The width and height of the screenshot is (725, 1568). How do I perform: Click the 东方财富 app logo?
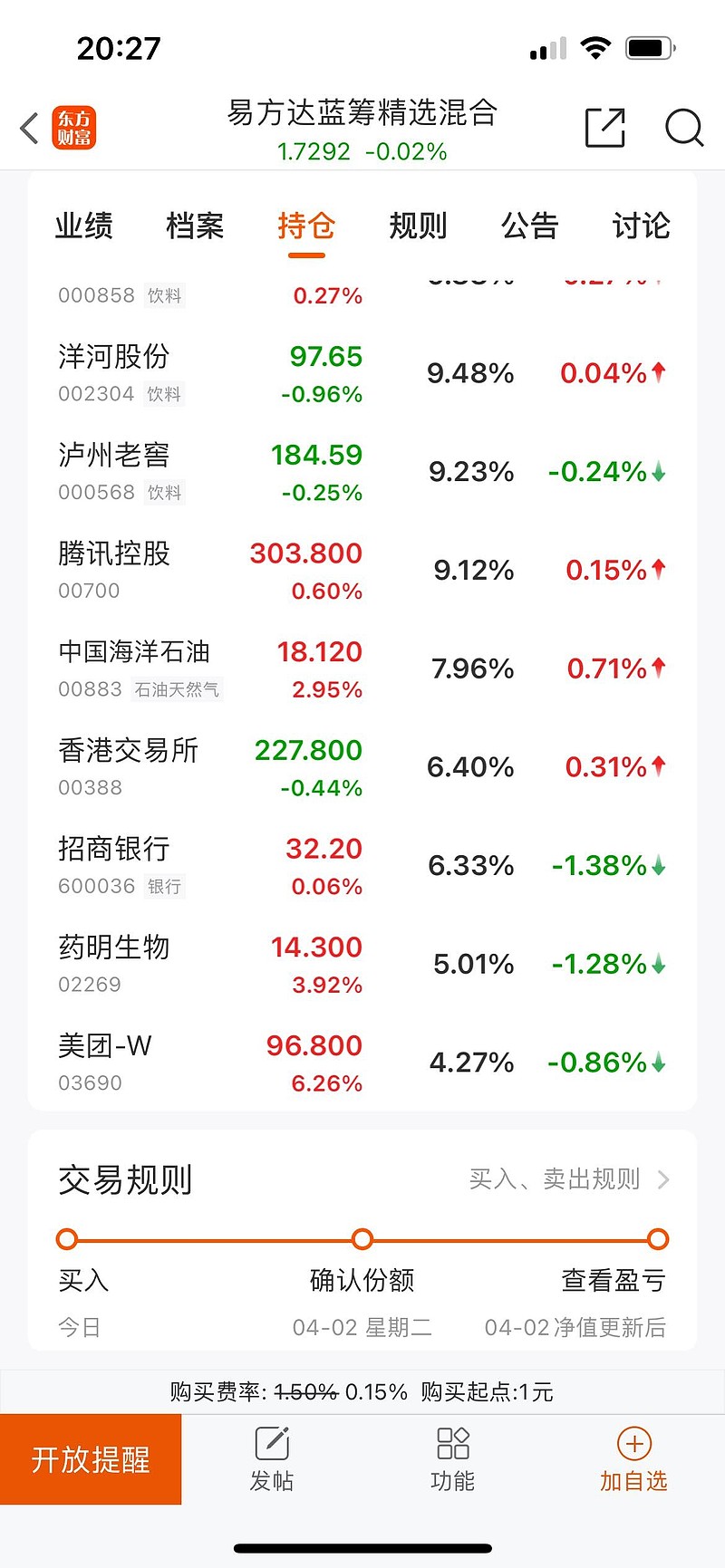75,129
